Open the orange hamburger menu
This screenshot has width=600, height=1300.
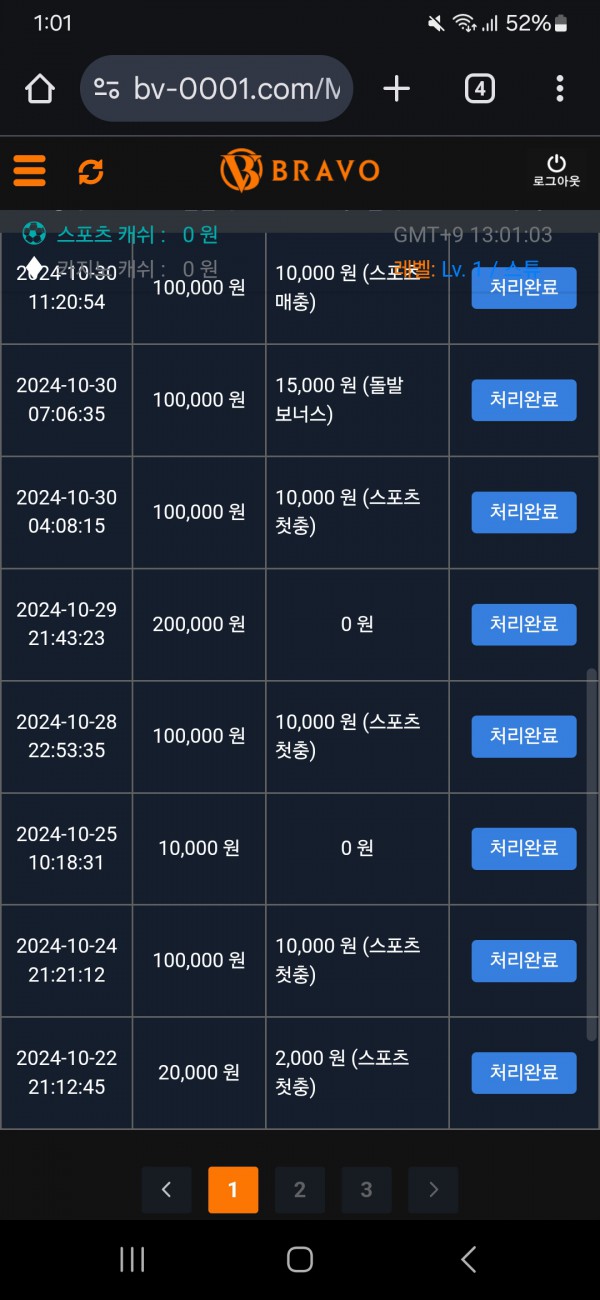point(30,170)
